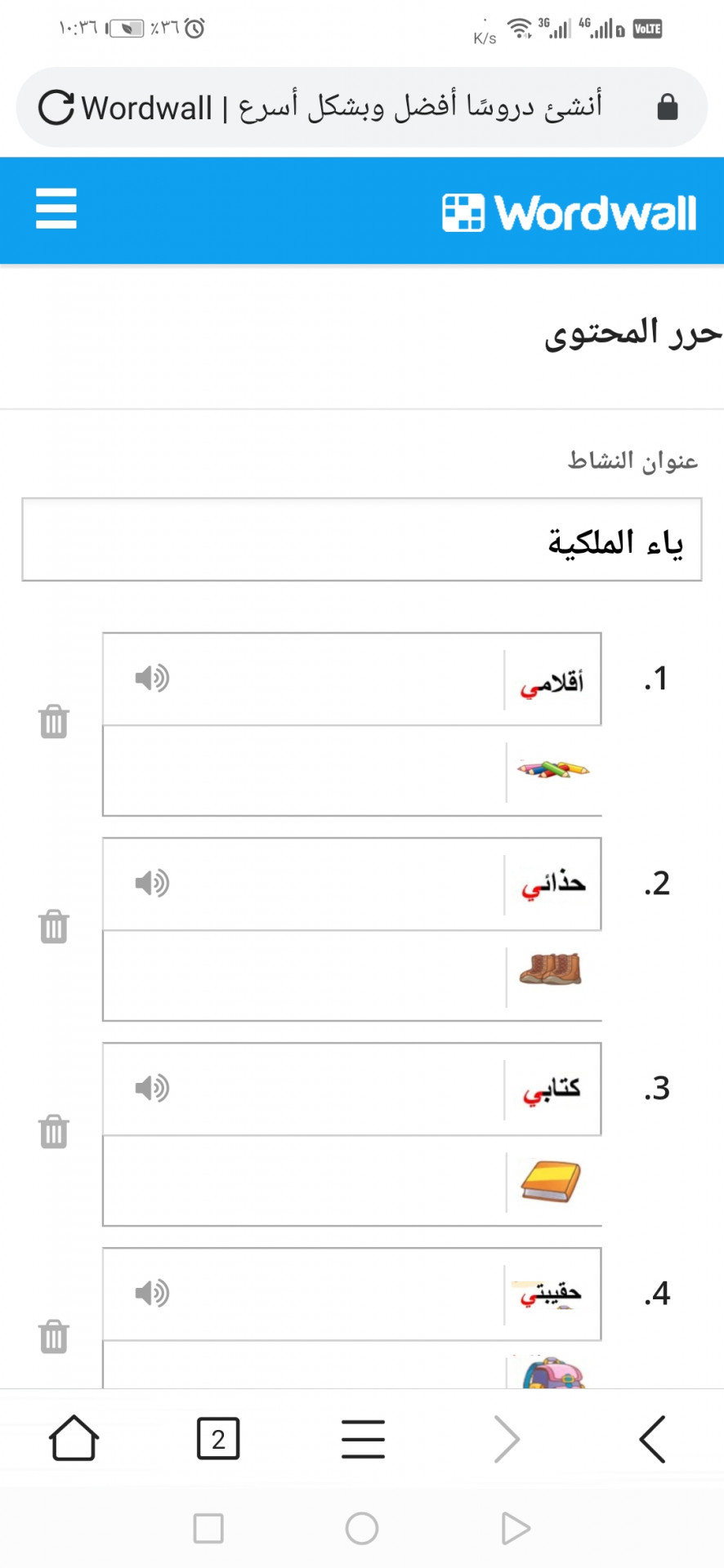The height and width of the screenshot is (1568, 724).
Task: Reload the page in the address bar
Action: [x=56, y=108]
